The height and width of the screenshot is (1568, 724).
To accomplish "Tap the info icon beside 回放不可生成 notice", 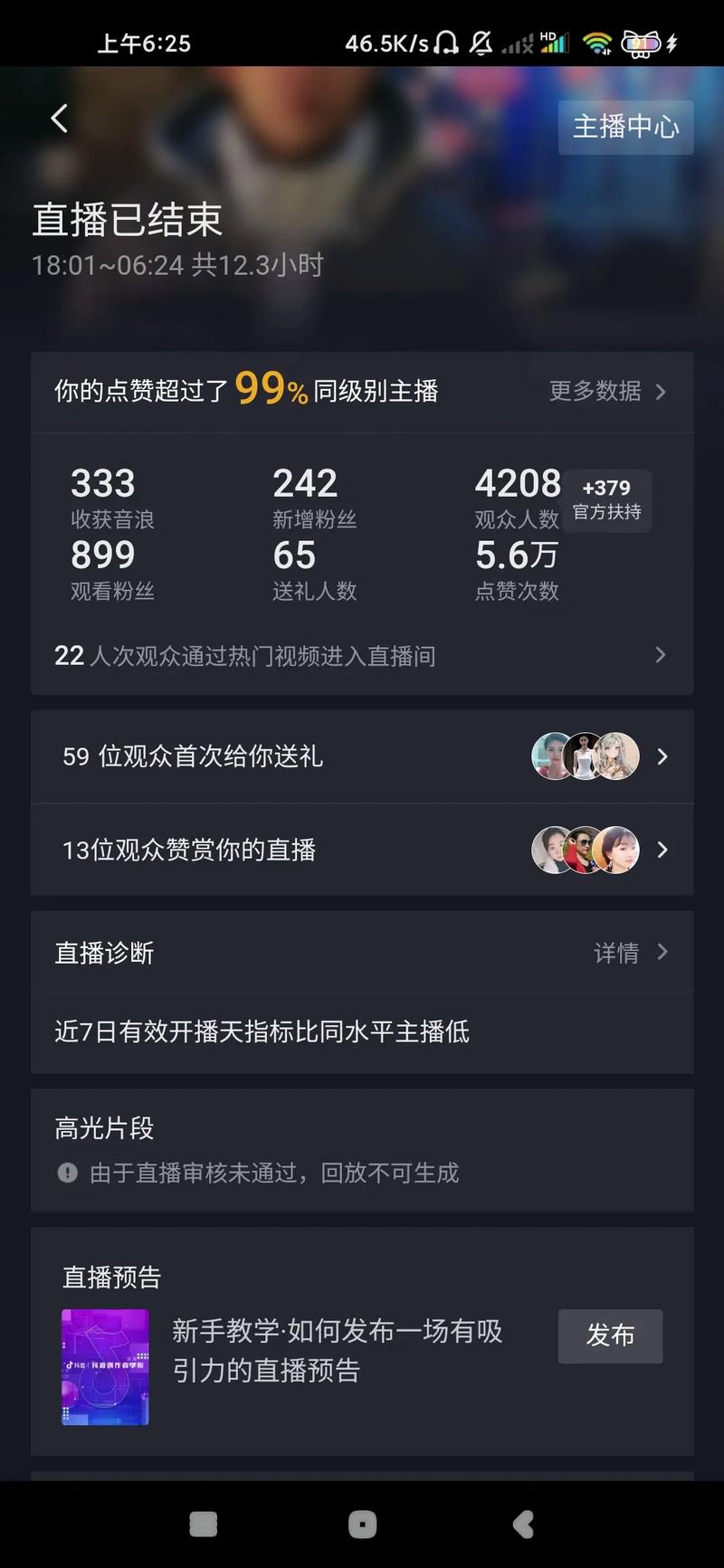I will point(66,1173).
